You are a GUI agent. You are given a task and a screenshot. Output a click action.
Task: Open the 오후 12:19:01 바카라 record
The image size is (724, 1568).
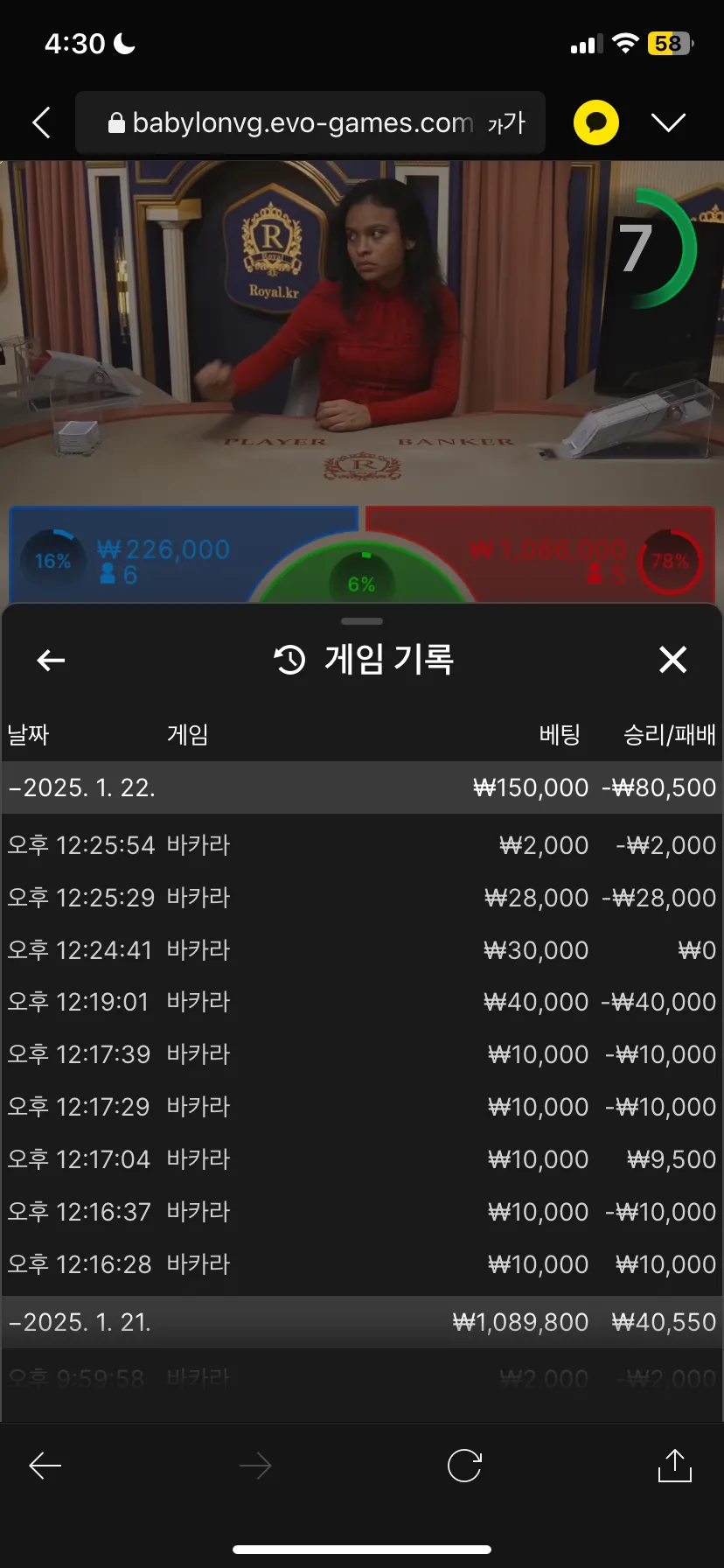pyautogui.click(x=361, y=1002)
